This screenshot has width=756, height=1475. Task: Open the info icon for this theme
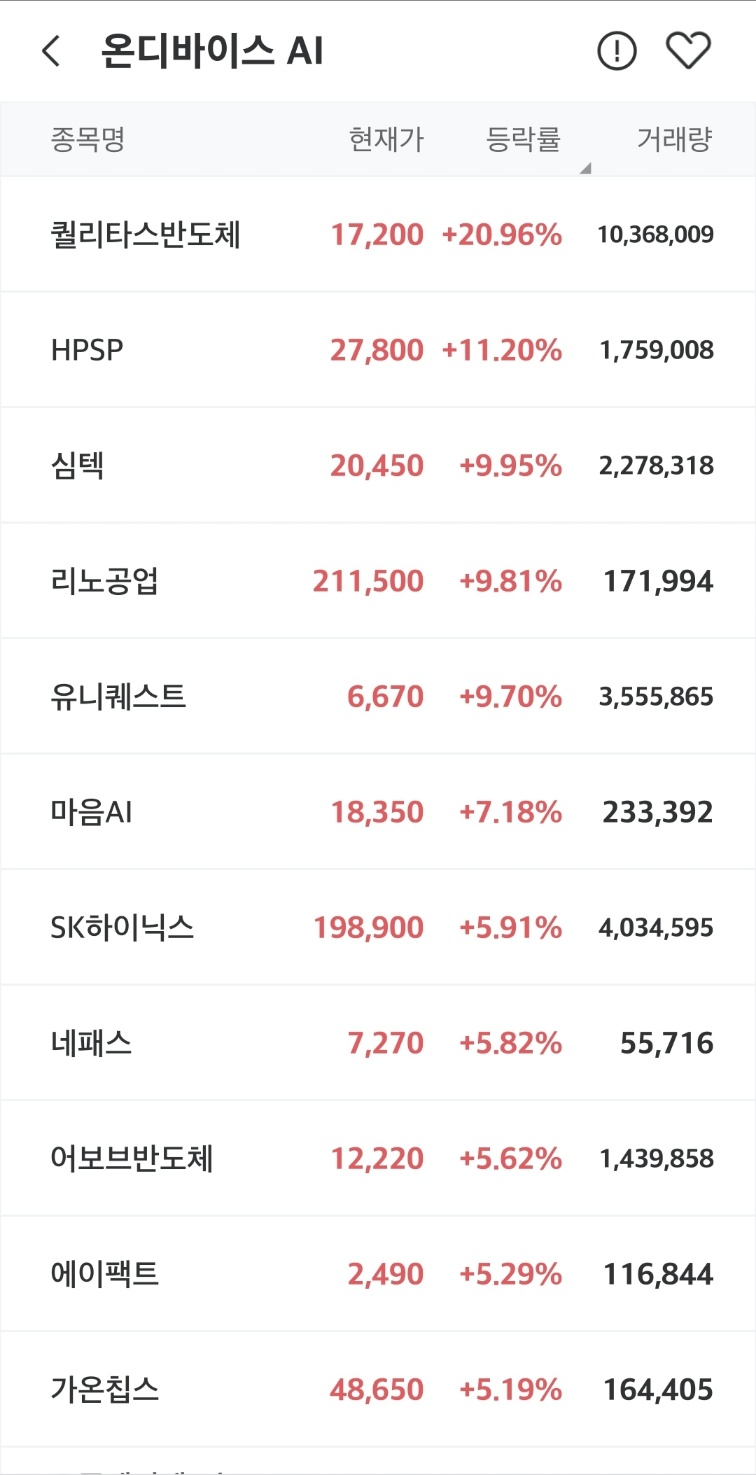[x=617, y=51]
